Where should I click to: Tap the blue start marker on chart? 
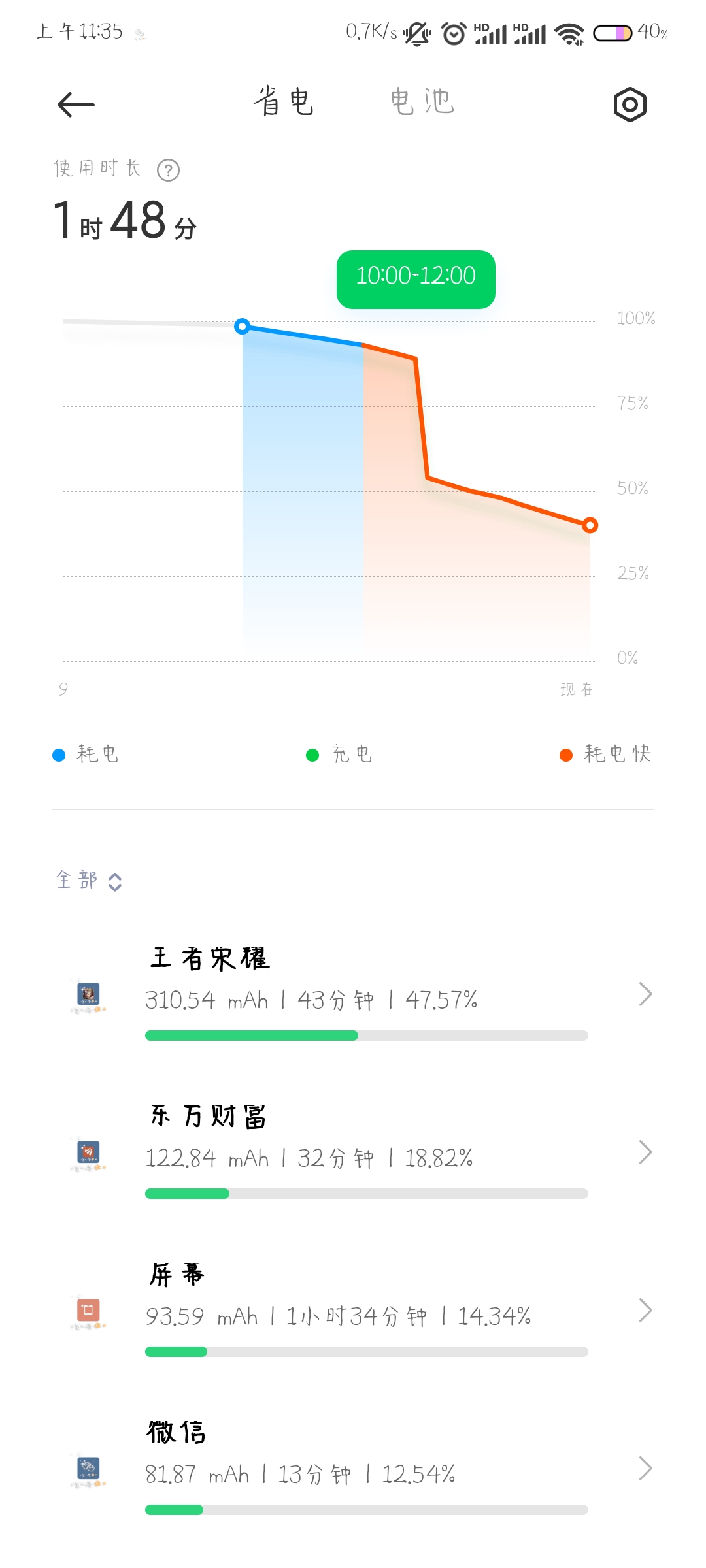[243, 326]
